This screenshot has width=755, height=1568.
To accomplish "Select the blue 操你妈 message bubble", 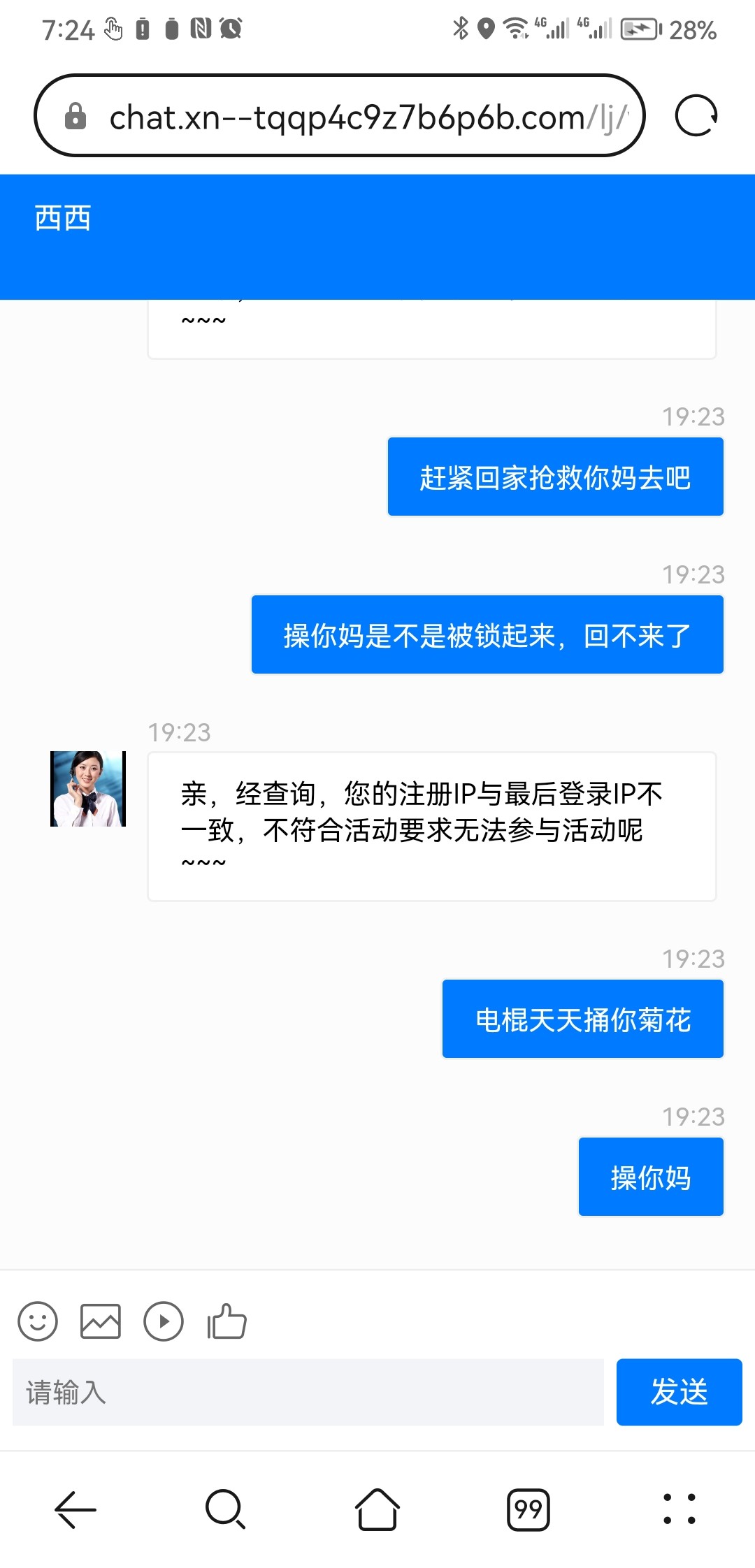I will pos(650,1177).
